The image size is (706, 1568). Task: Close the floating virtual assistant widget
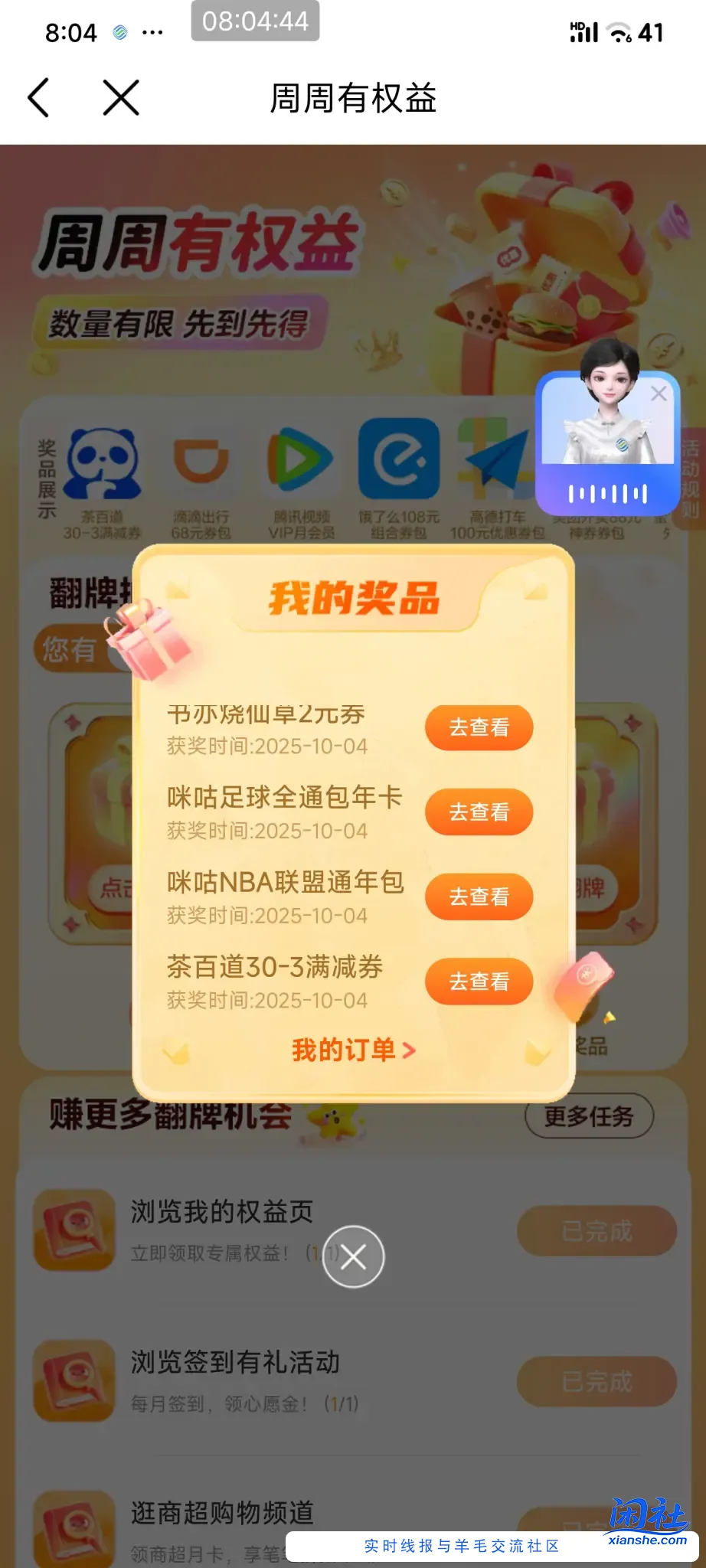click(659, 394)
